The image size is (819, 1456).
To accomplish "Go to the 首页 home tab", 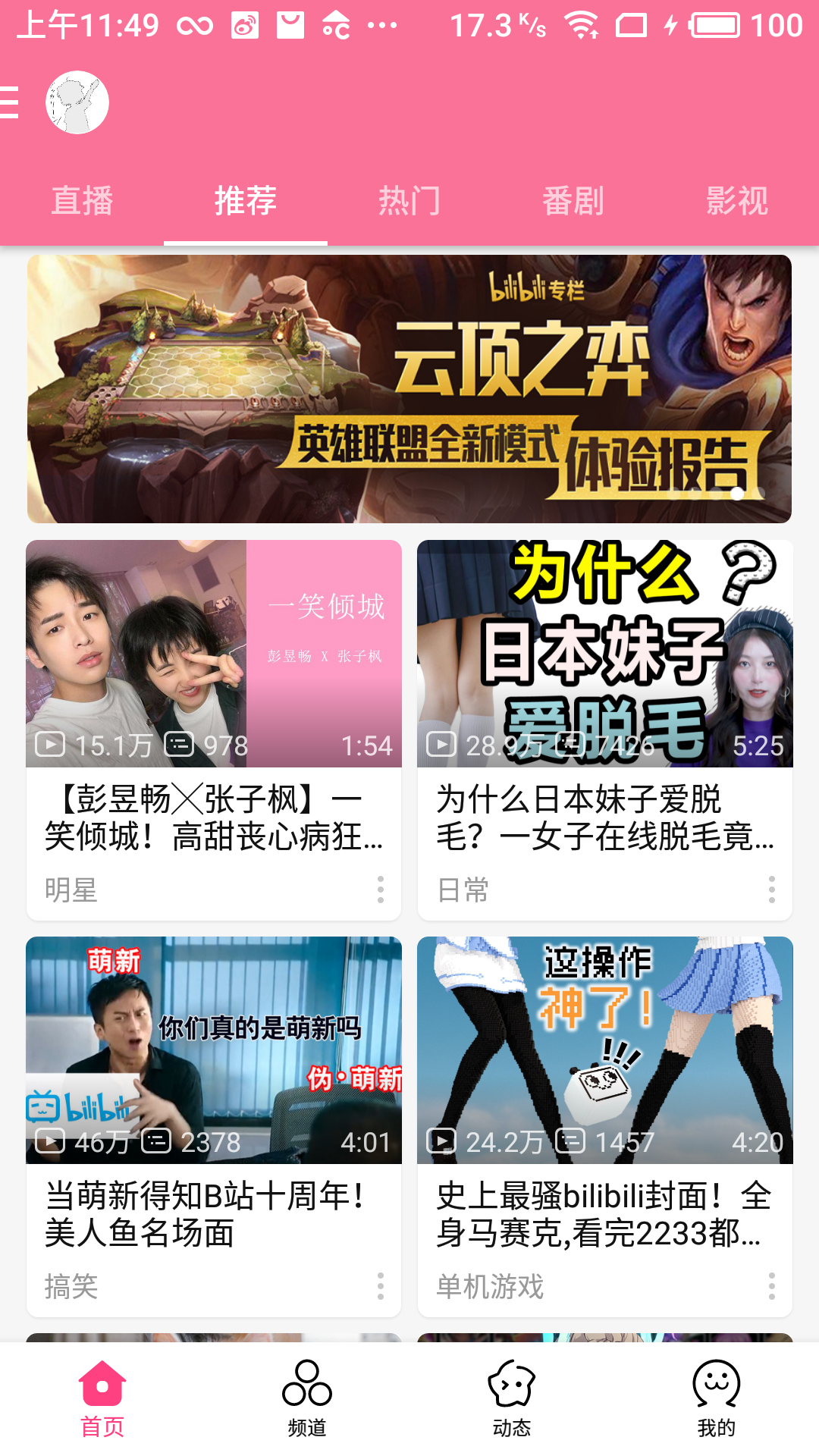I will tap(102, 1399).
